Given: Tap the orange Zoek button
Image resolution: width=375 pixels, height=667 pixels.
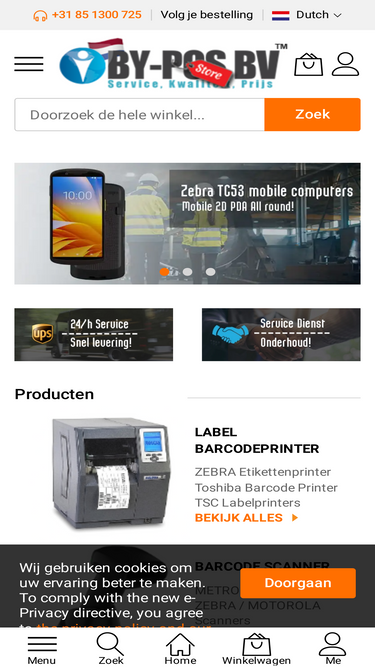Looking at the screenshot, I should [x=312, y=115].
